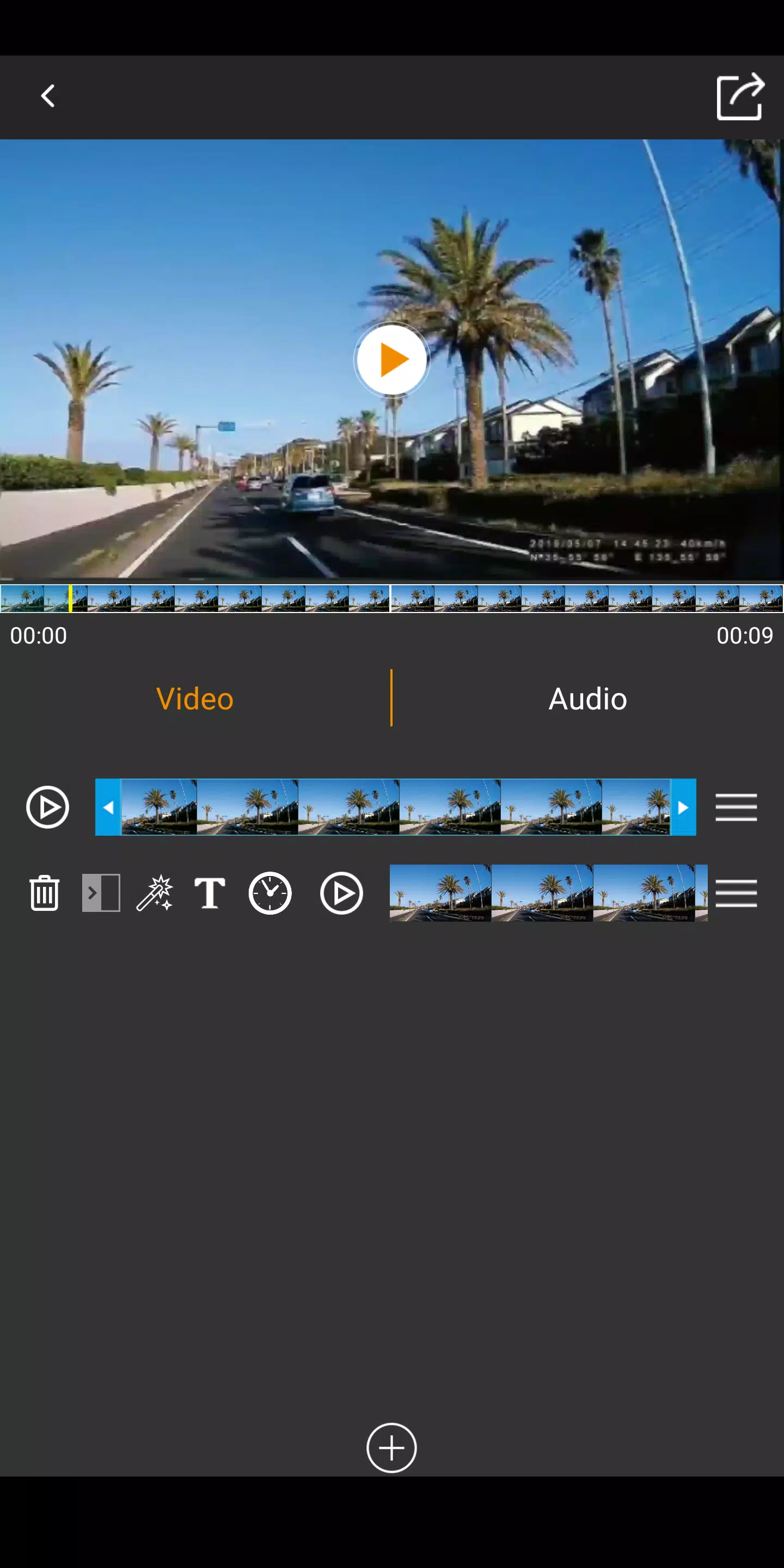Tap the left blue trim handle

pyautogui.click(x=108, y=807)
